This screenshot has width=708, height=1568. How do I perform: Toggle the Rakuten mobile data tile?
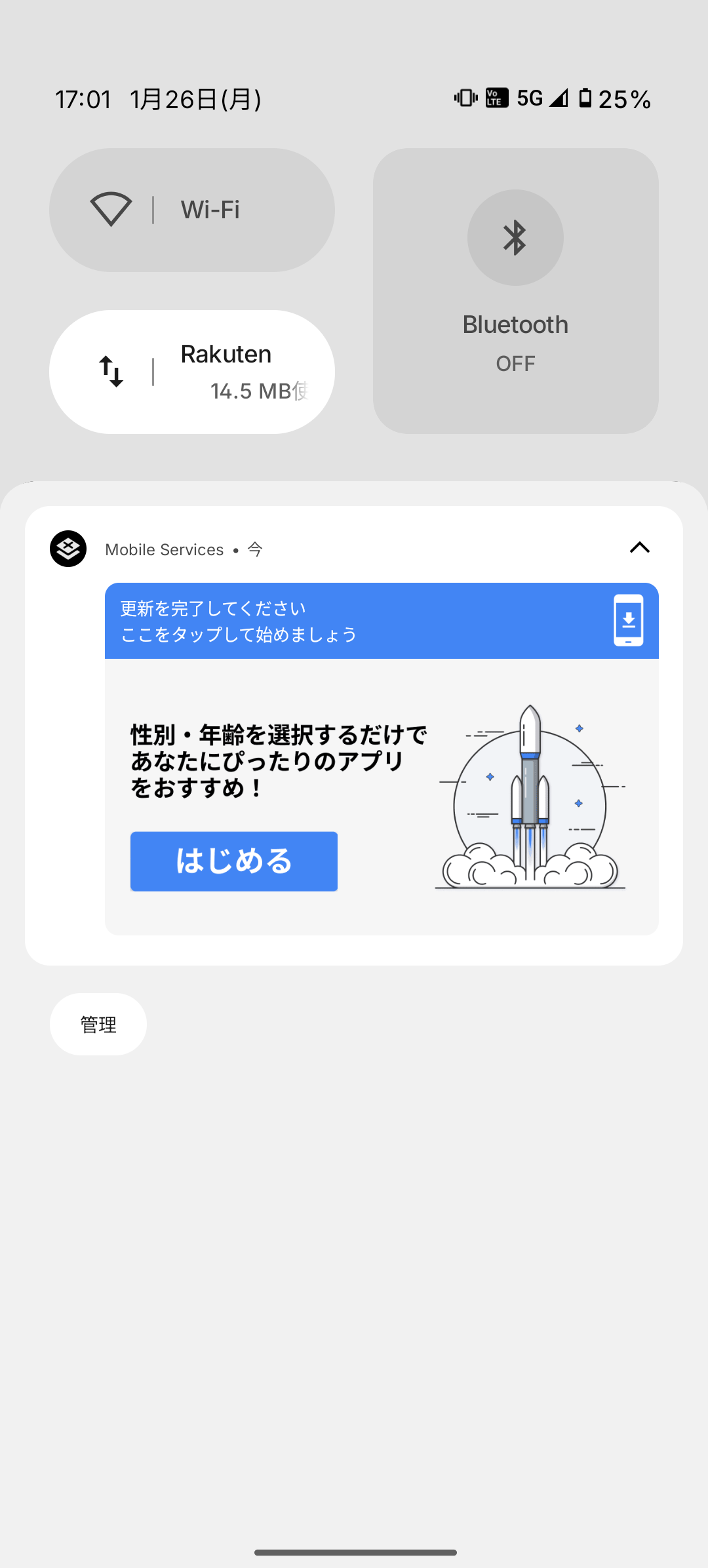coord(191,372)
